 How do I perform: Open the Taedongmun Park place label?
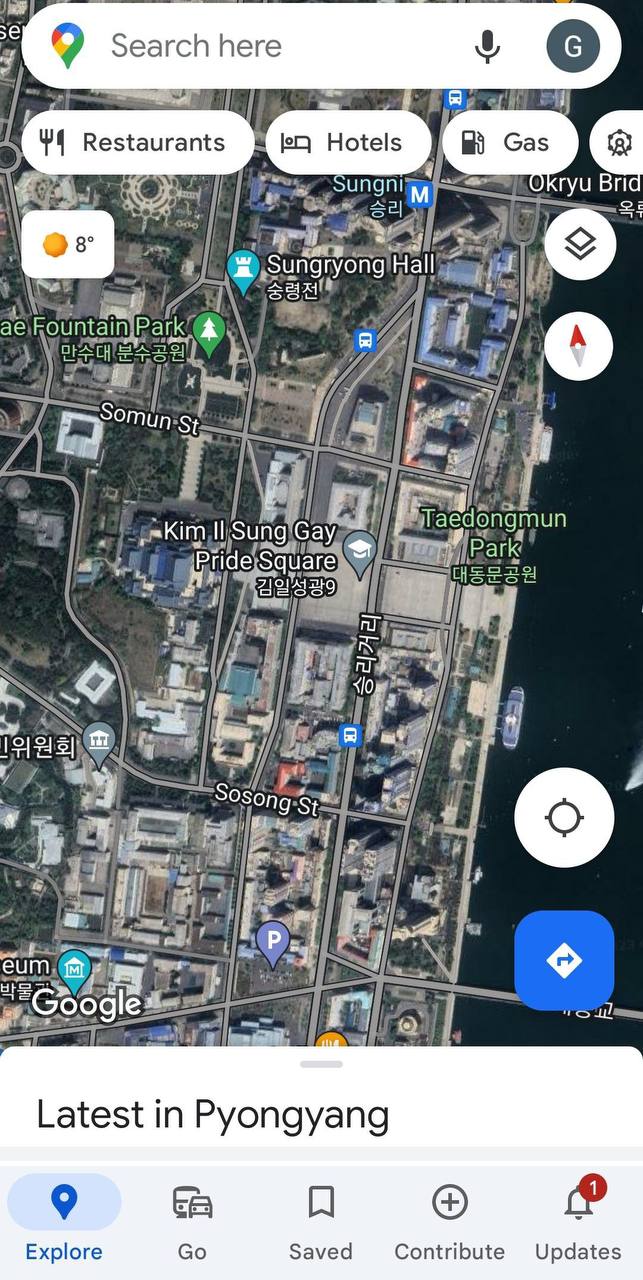coord(493,533)
